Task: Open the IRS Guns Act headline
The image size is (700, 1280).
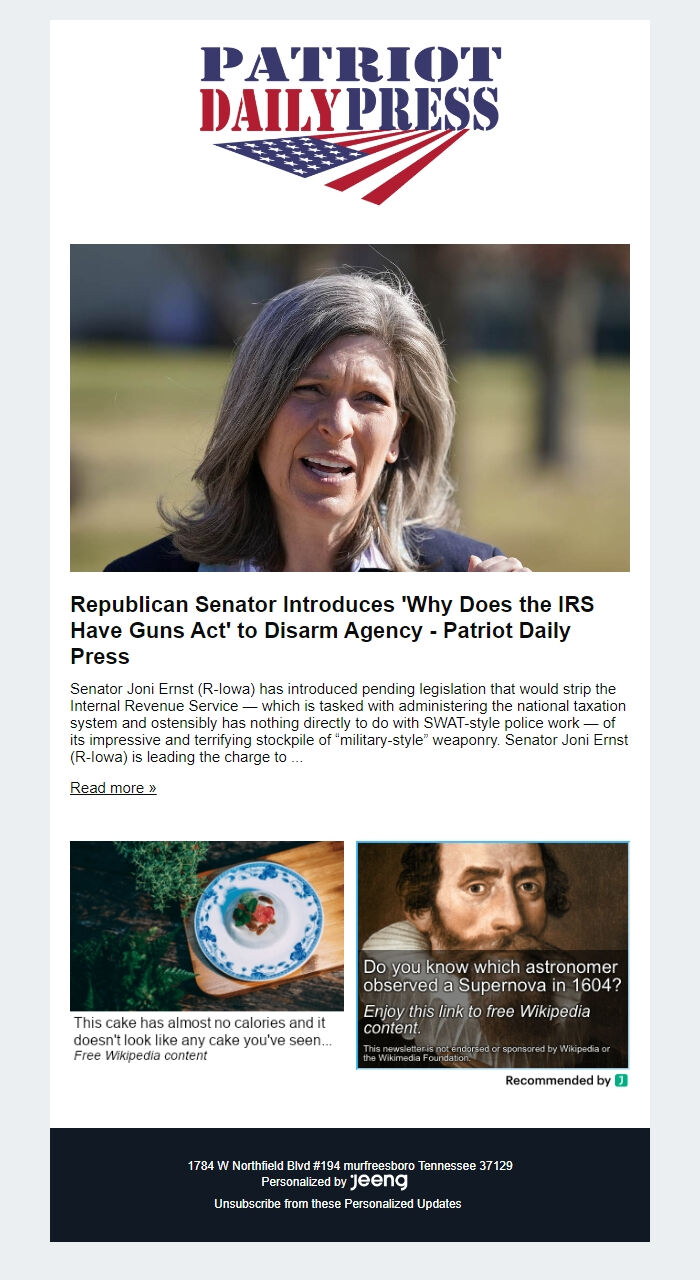Action: (x=333, y=630)
